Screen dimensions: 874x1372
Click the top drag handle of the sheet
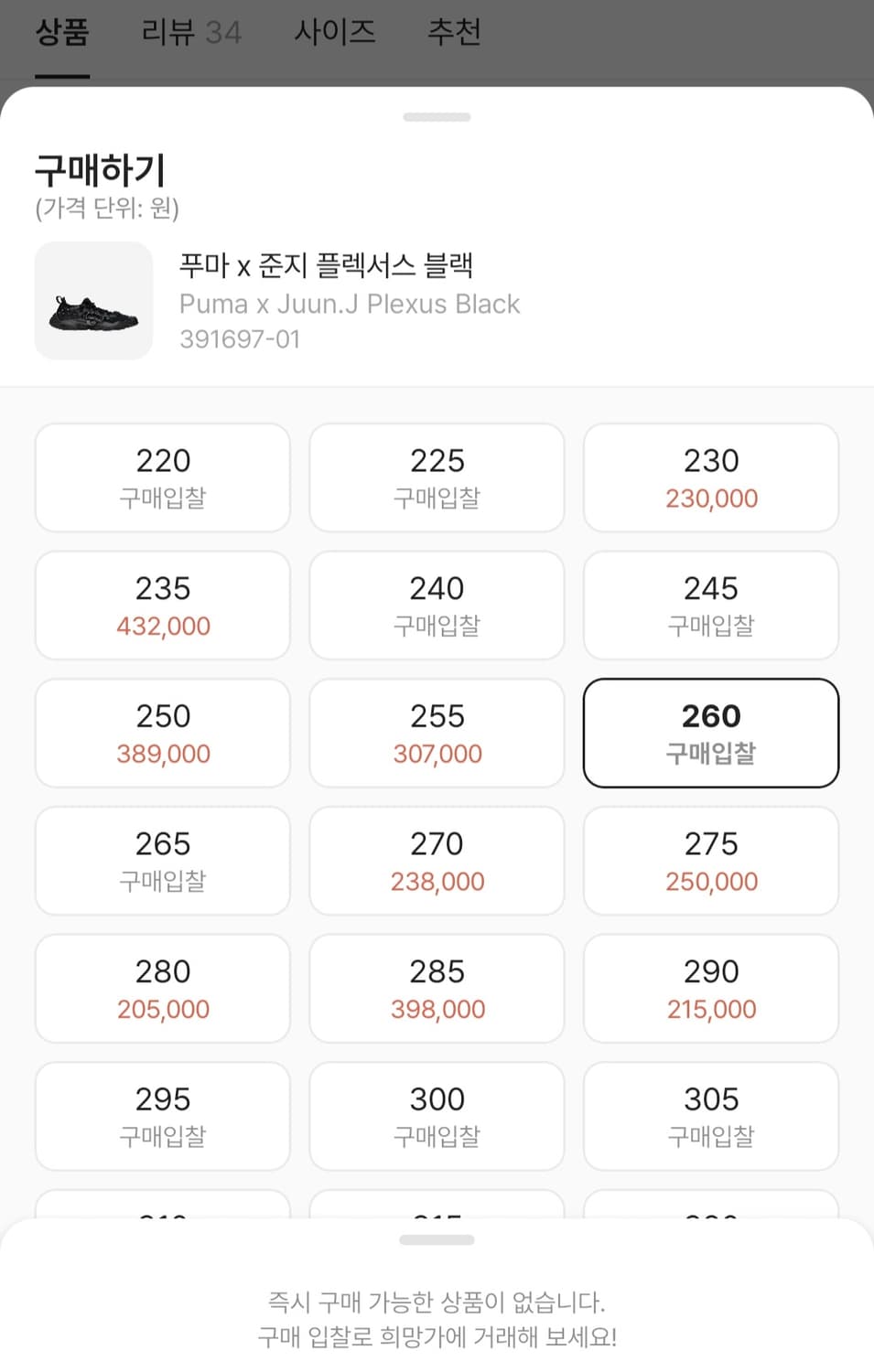[437, 117]
